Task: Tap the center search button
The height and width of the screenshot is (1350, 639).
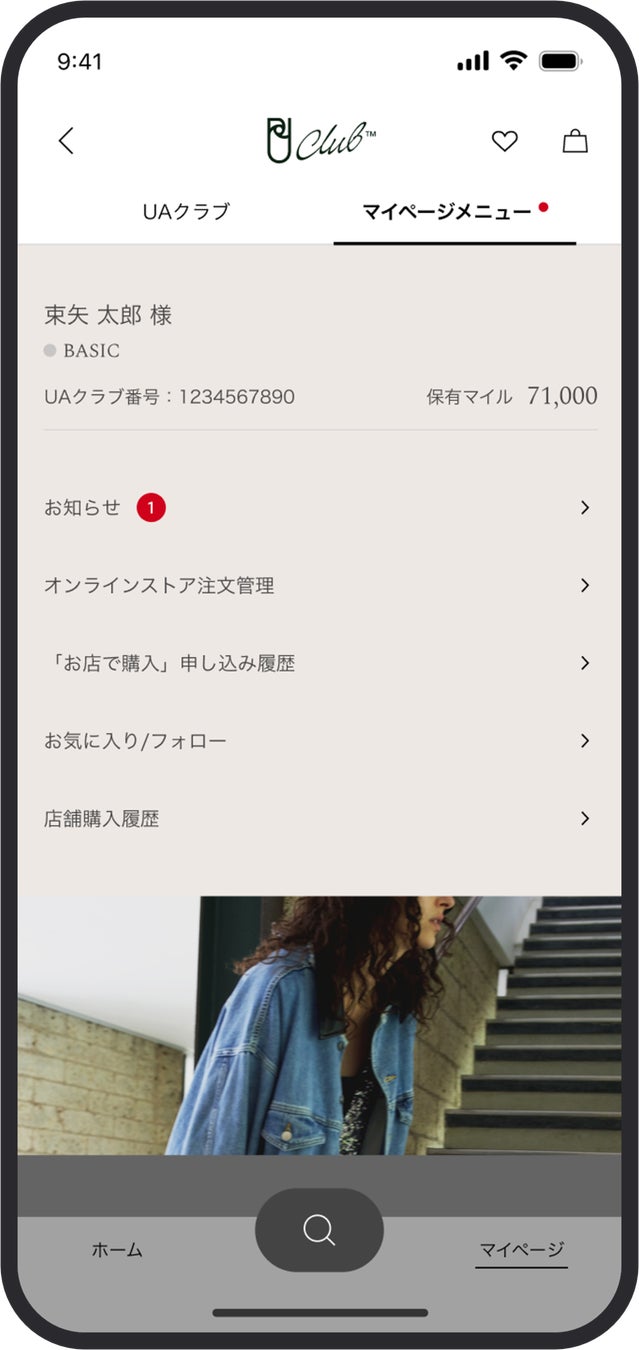Action: coord(319,1230)
